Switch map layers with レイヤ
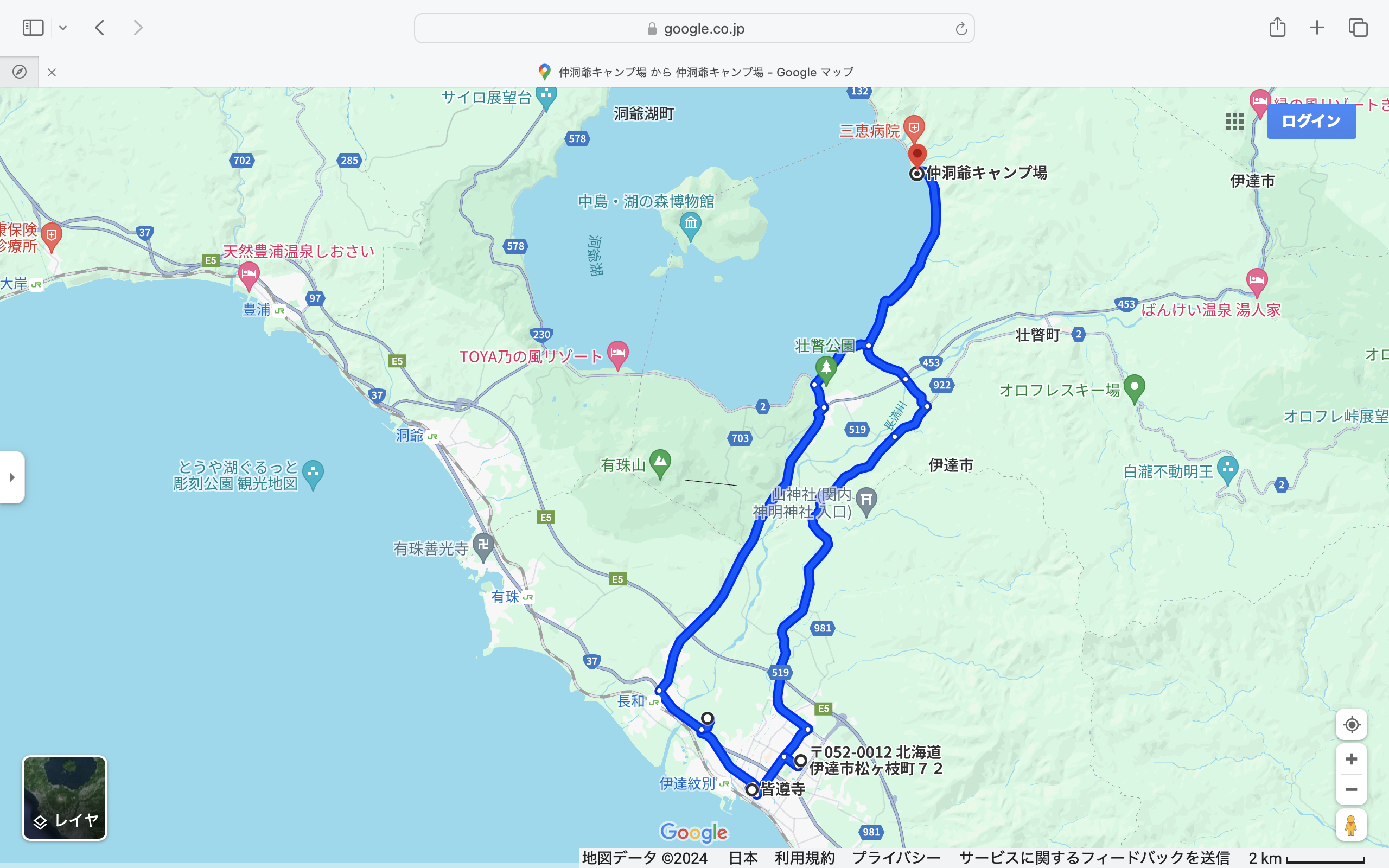 pos(64,797)
